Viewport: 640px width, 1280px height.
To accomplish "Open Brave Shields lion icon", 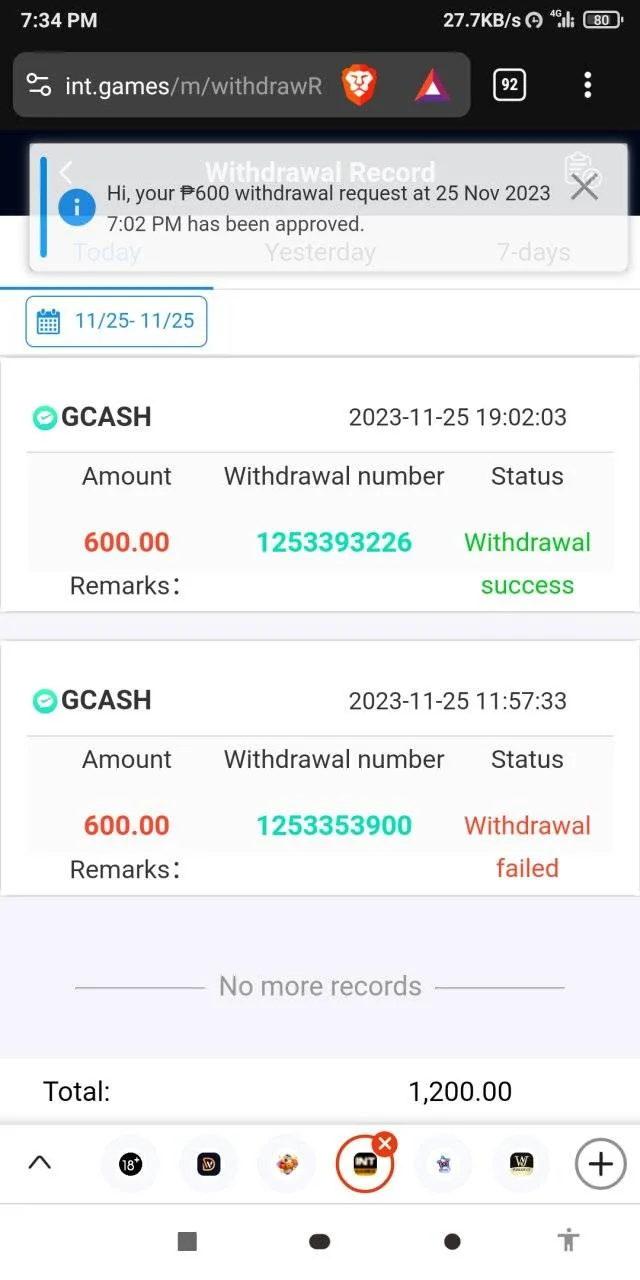I will 360,86.
